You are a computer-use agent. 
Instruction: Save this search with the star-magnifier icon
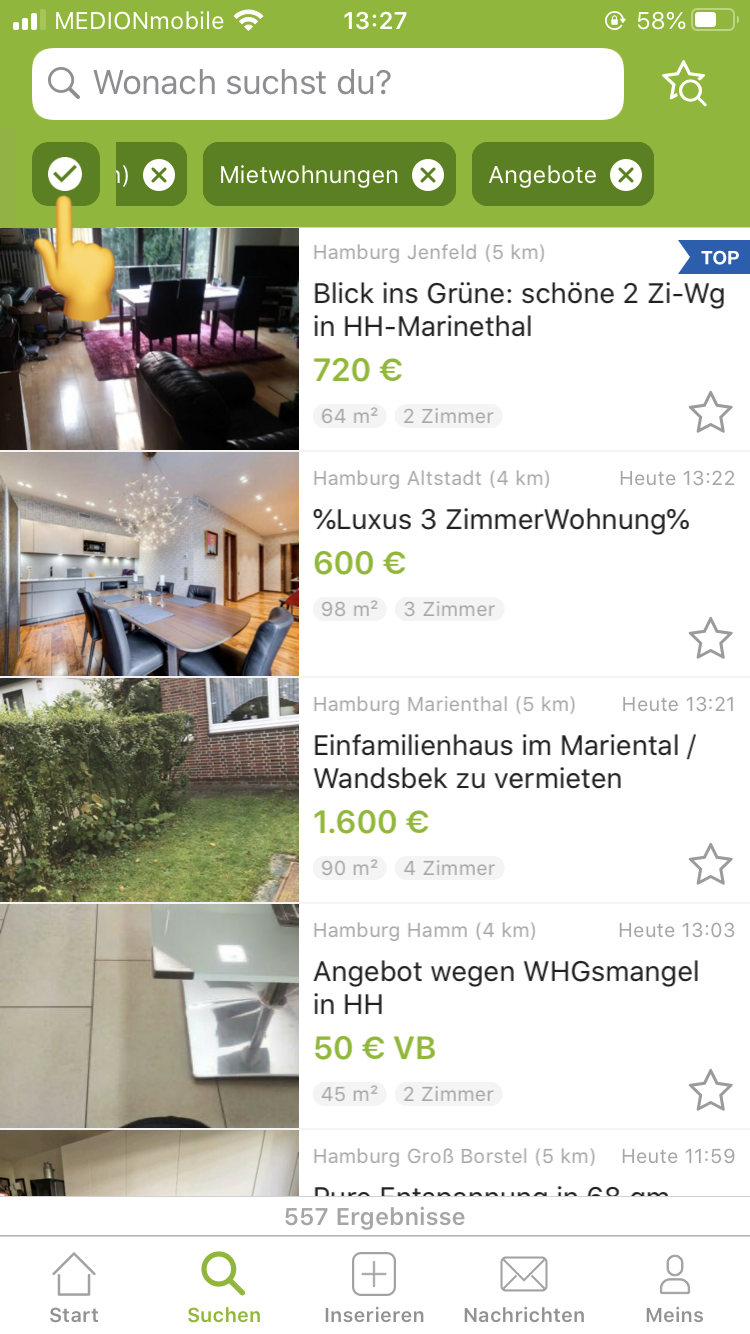686,84
